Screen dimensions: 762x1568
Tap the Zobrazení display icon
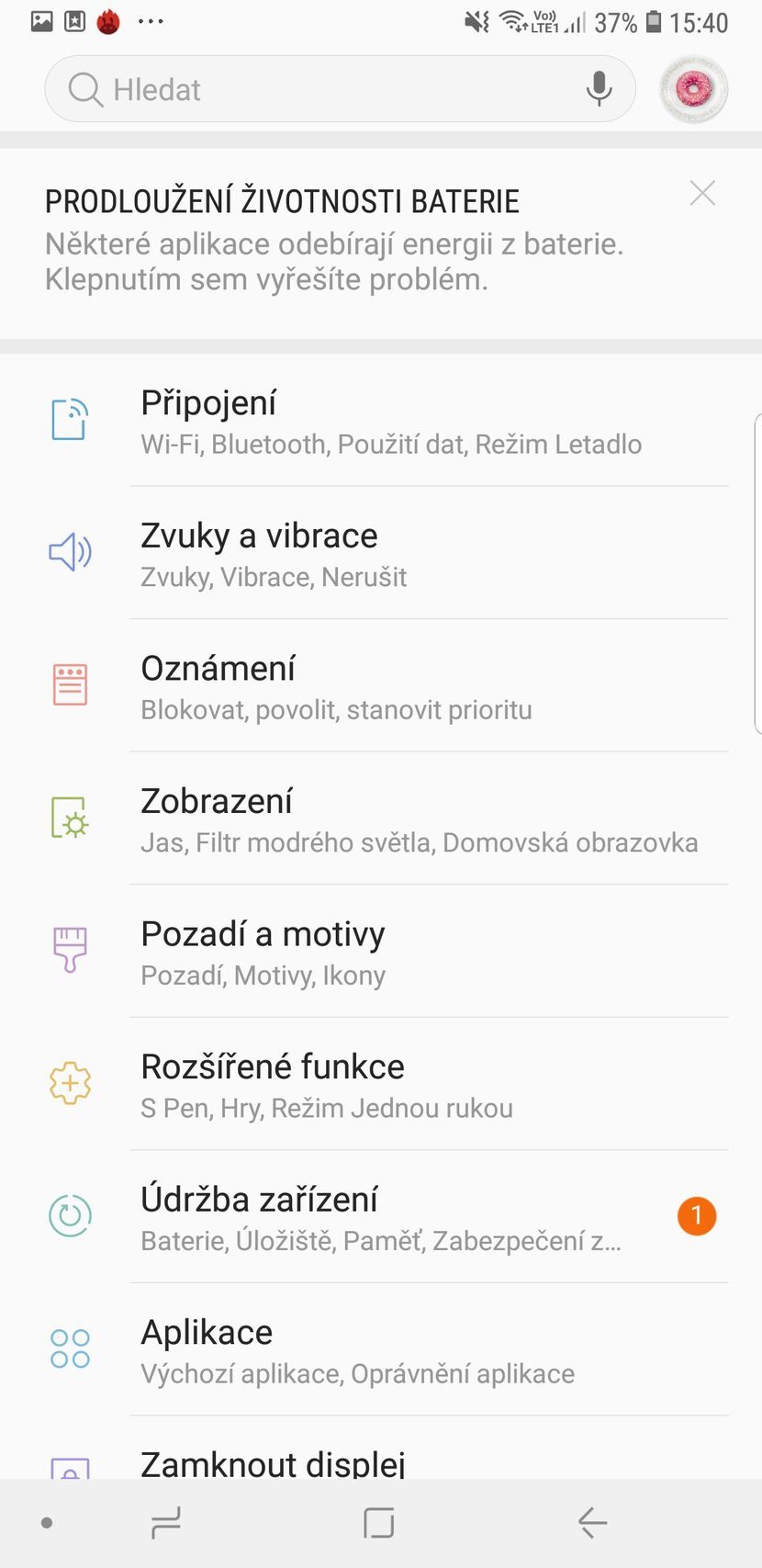pyautogui.click(x=70, y=818)
